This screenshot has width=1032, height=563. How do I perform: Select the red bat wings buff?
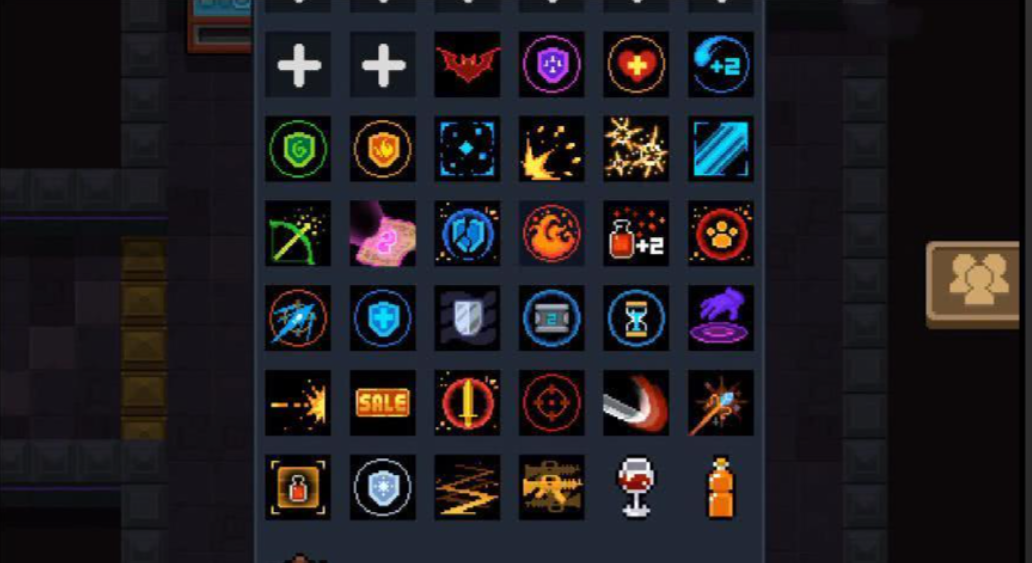pyautogui.click(x=468, y=65)
